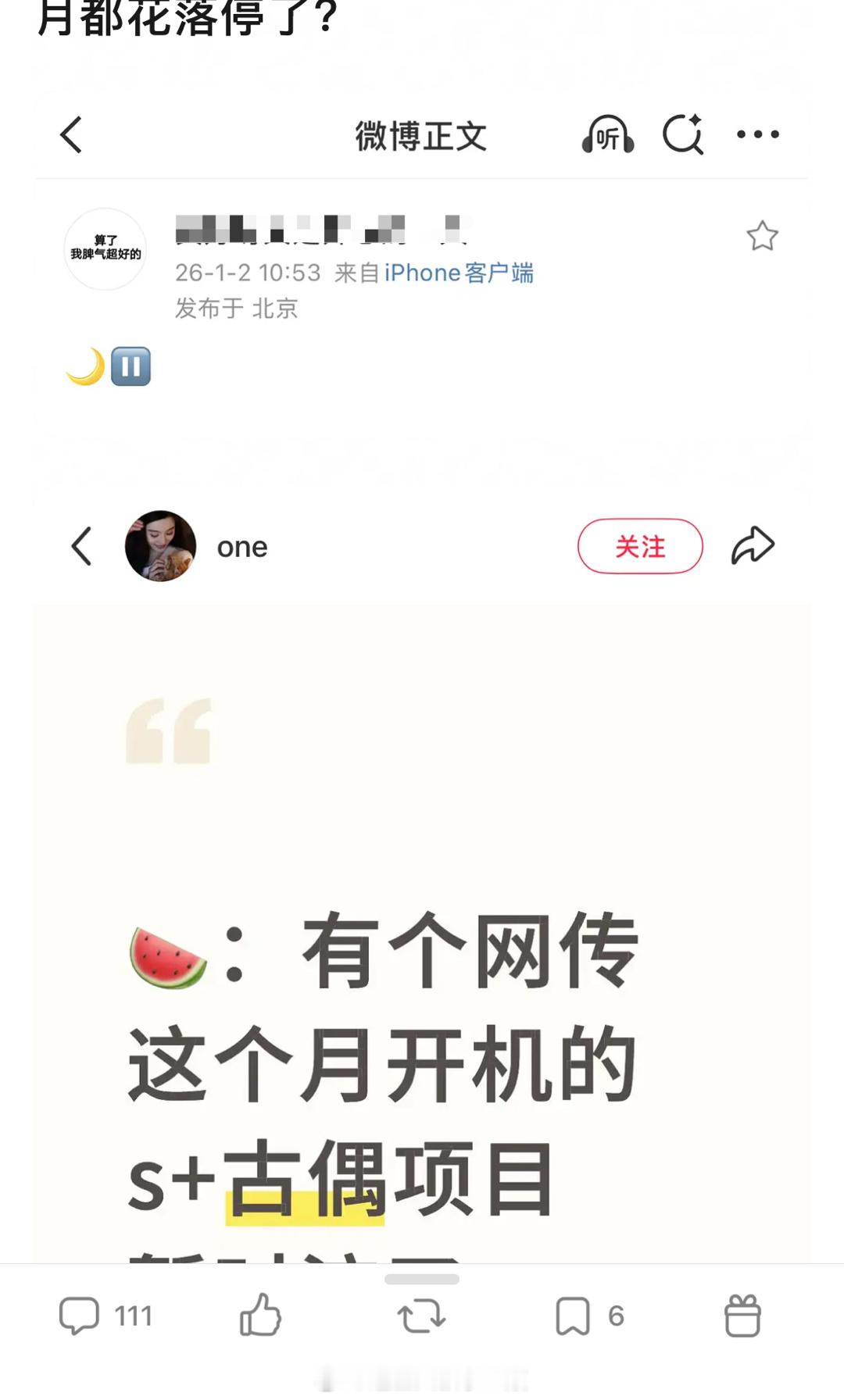Image resolution: width=844 pixels, height=1400 pixels.
Task: Open the more options (...) menu icon
Action: point(756,134)
